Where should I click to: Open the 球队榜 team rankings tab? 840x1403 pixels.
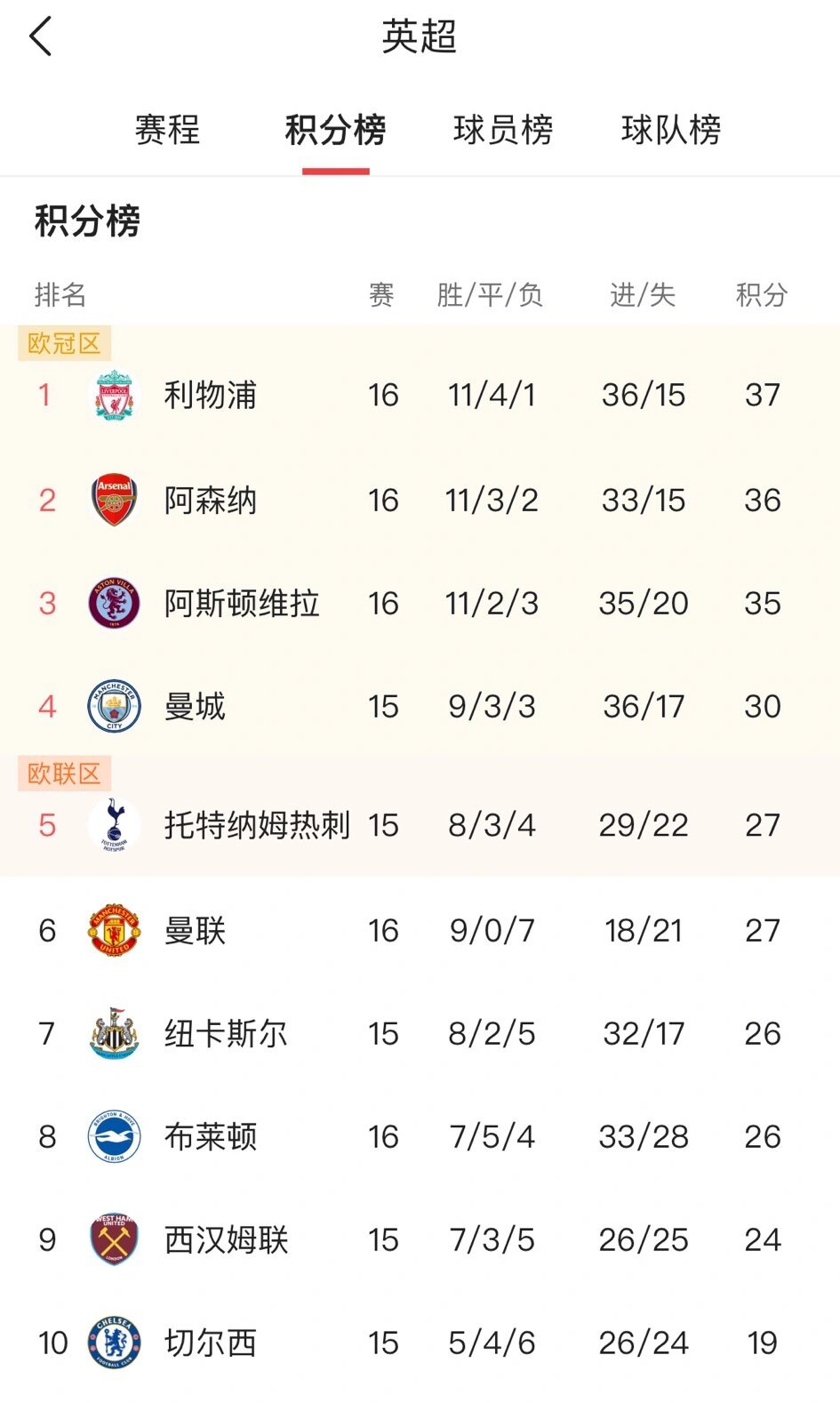click(x=671, y=131)
